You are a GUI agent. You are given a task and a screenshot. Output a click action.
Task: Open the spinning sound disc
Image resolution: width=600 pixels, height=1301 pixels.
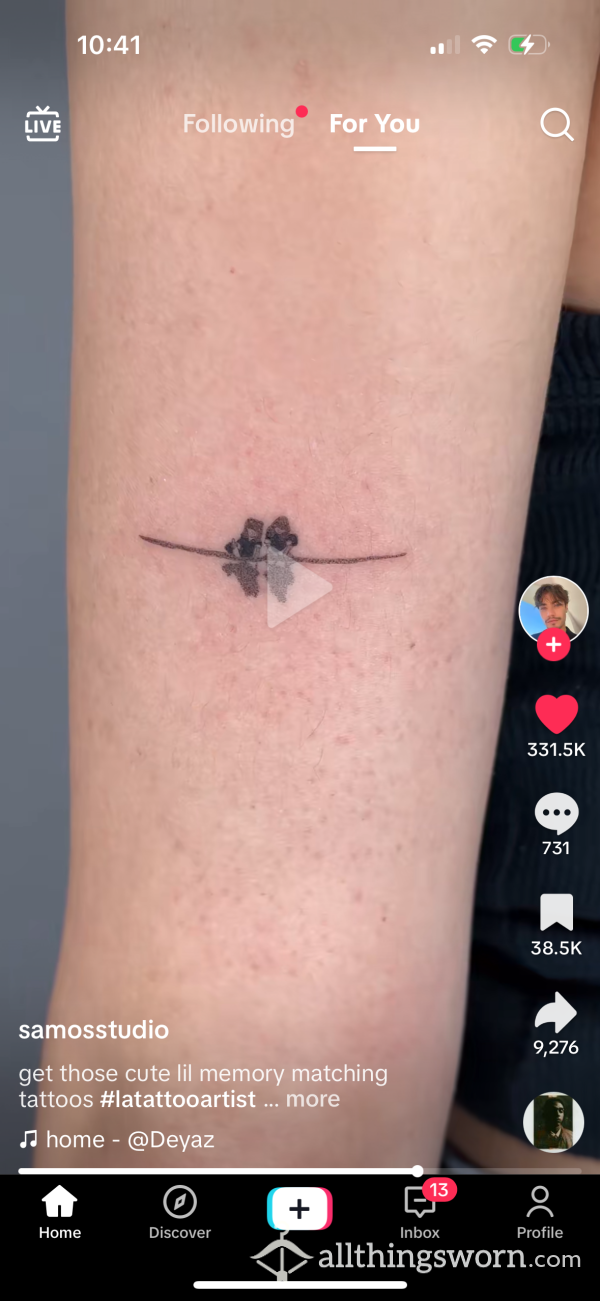553,1122
